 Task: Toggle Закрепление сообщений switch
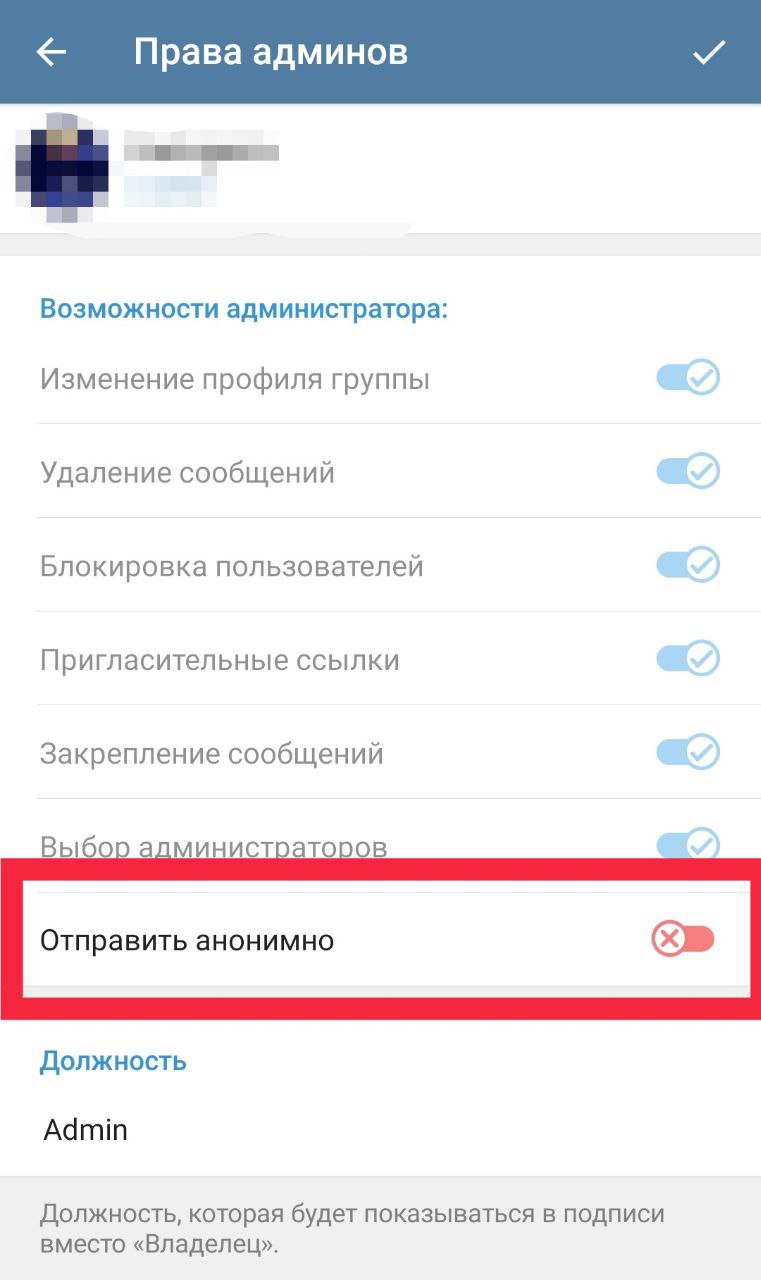pyautogui.click(x=688, y=752)
